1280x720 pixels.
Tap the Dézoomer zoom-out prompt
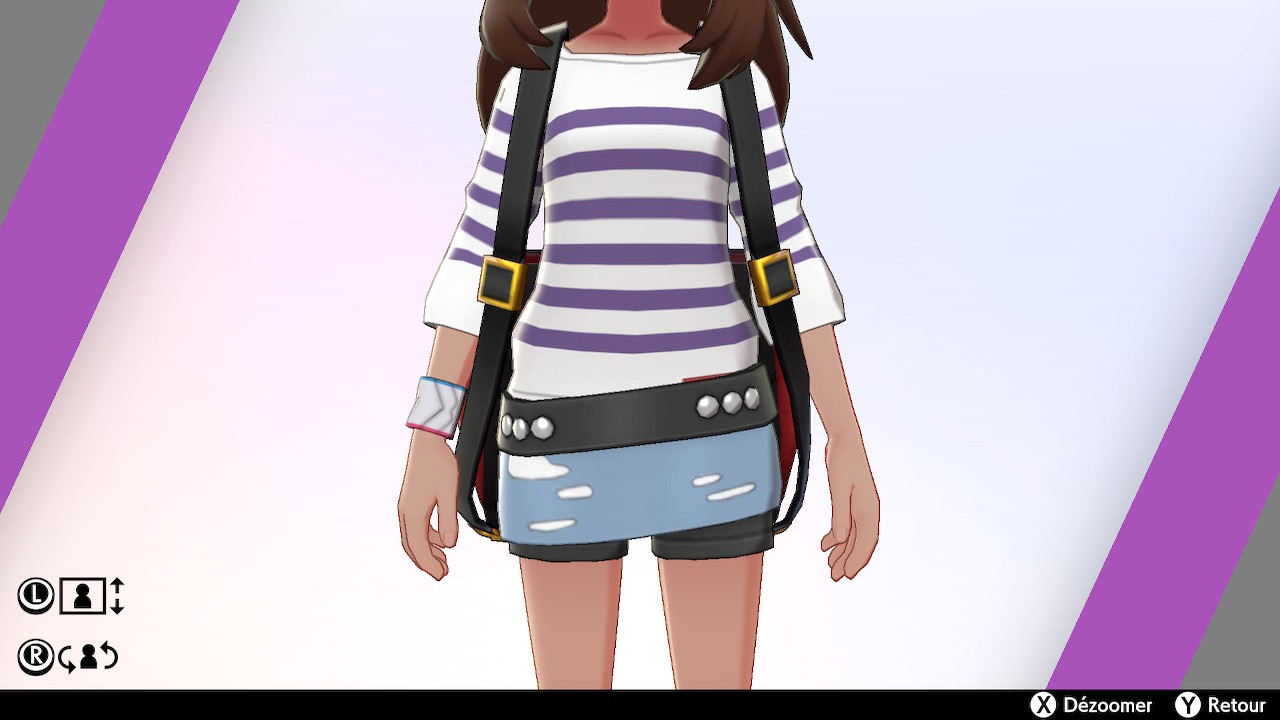point(1092,706)
